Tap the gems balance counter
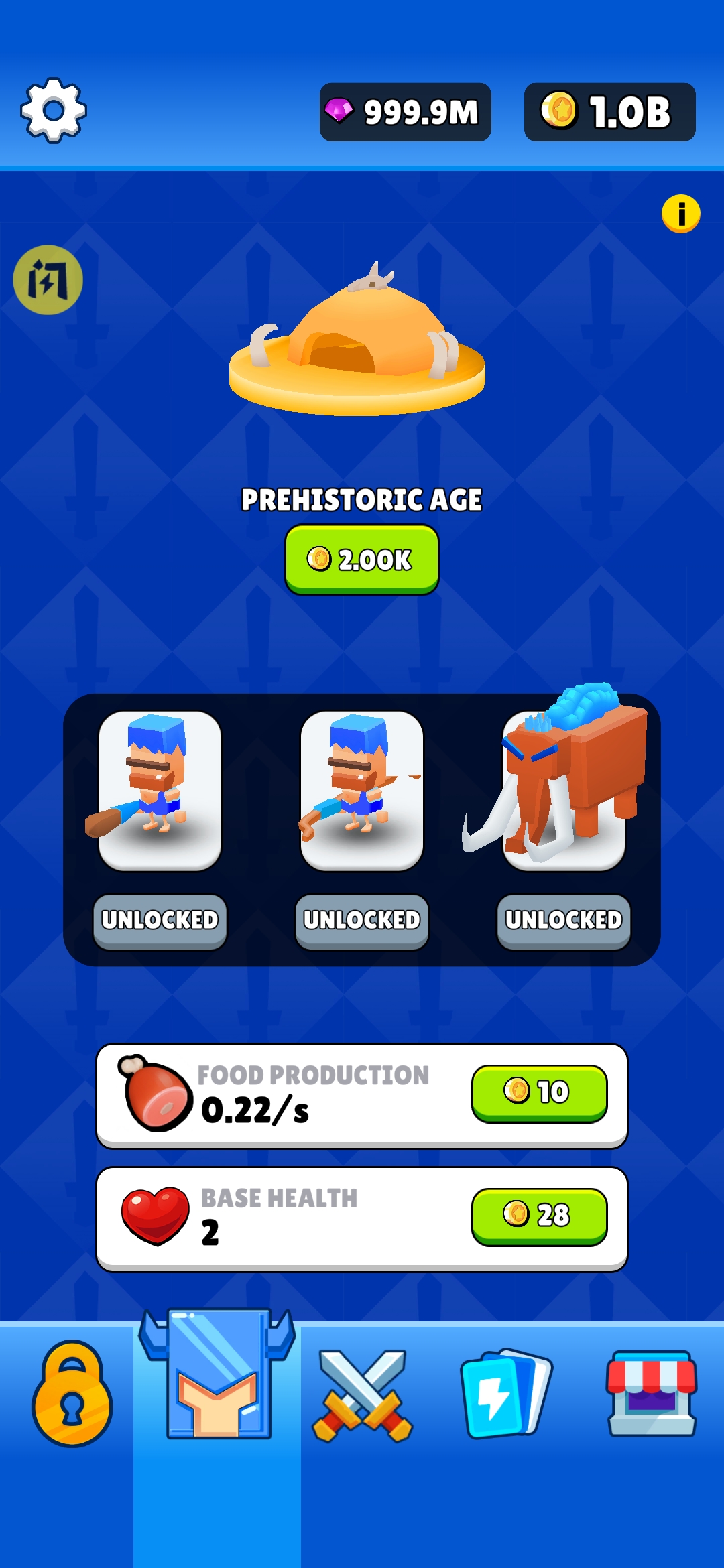The height and width of the screenshot is (1568, 724). click(x=405, y=112)
